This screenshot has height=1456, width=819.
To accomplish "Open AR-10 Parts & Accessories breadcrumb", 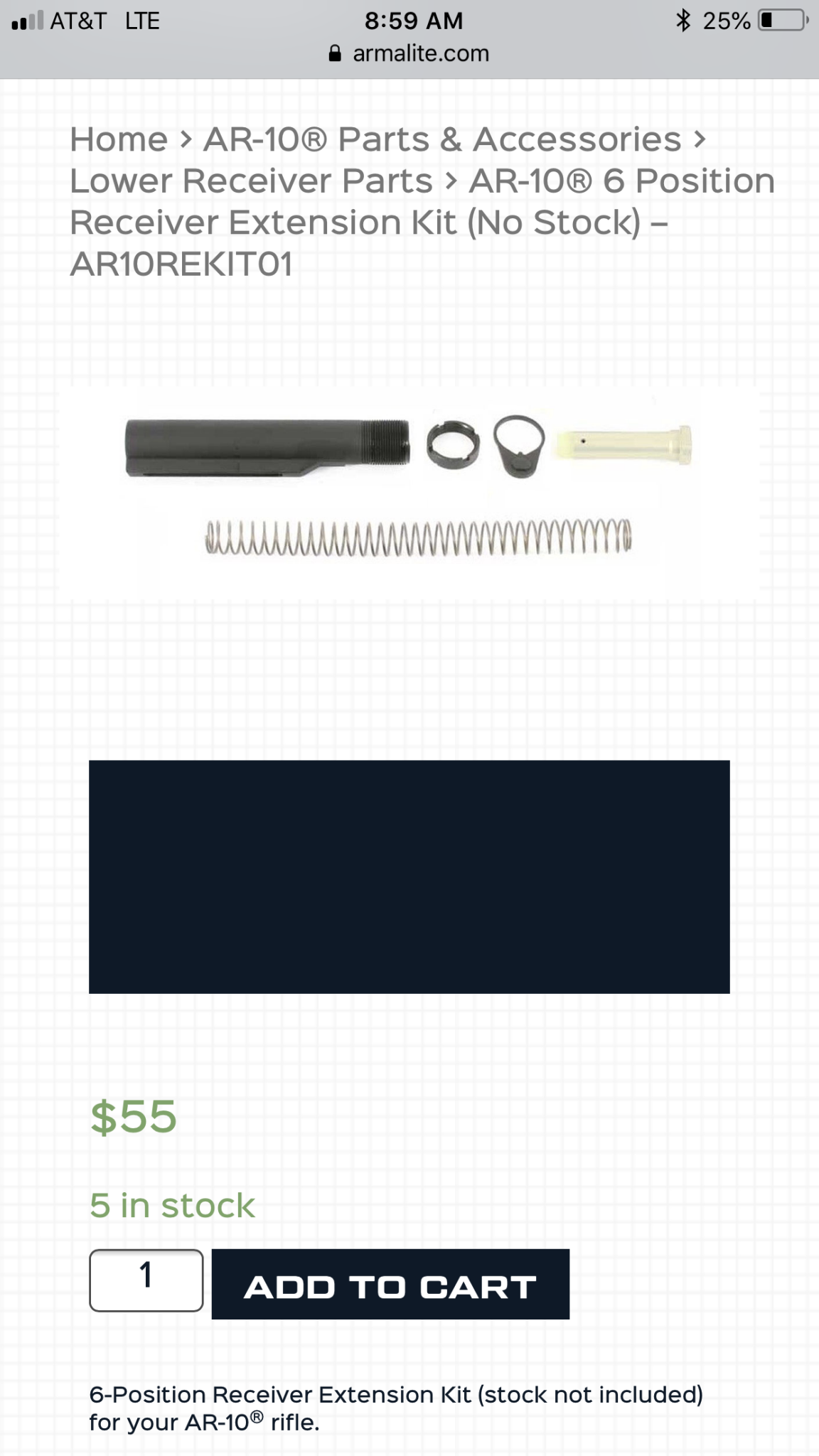I will tap(442, 139).
